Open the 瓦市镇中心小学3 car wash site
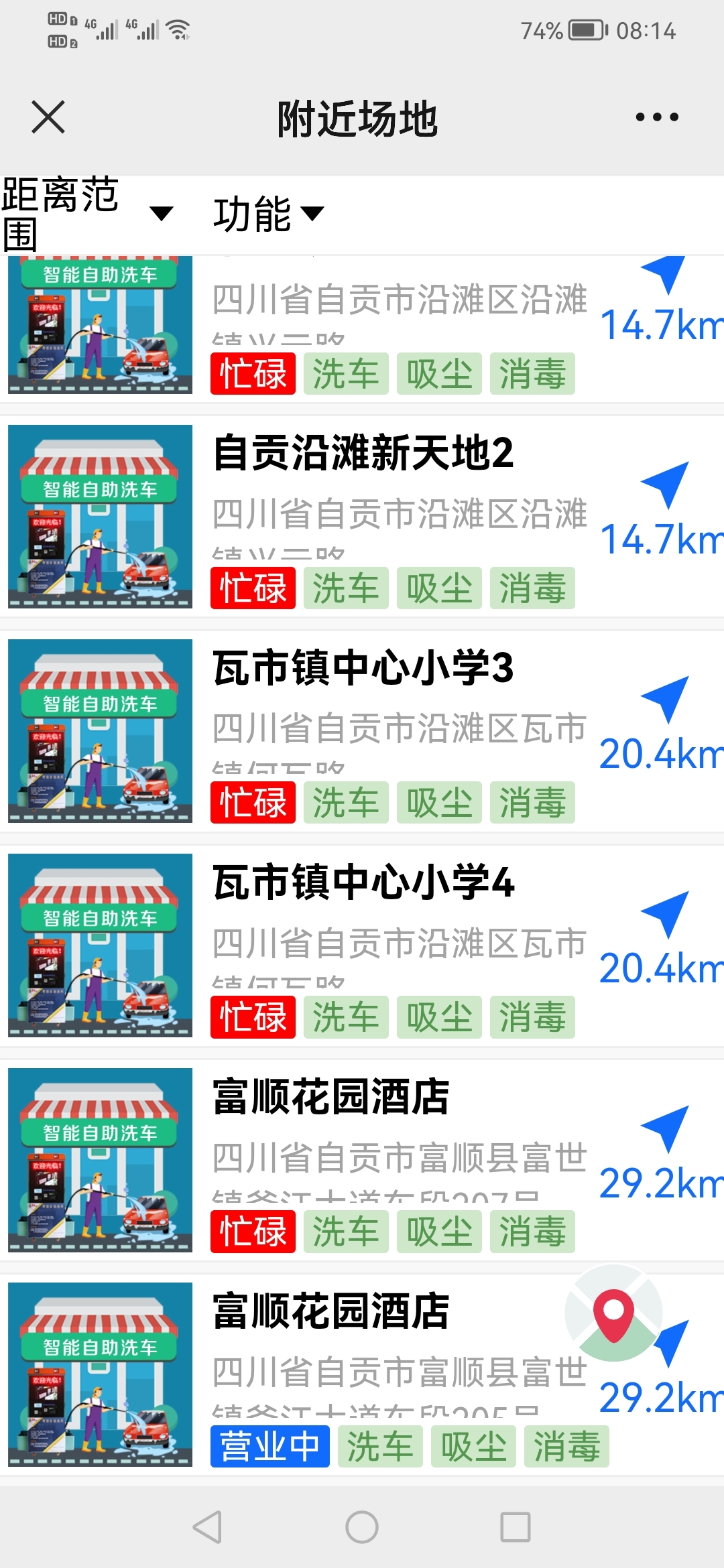The image size is (724, 1568). (363, 668)
